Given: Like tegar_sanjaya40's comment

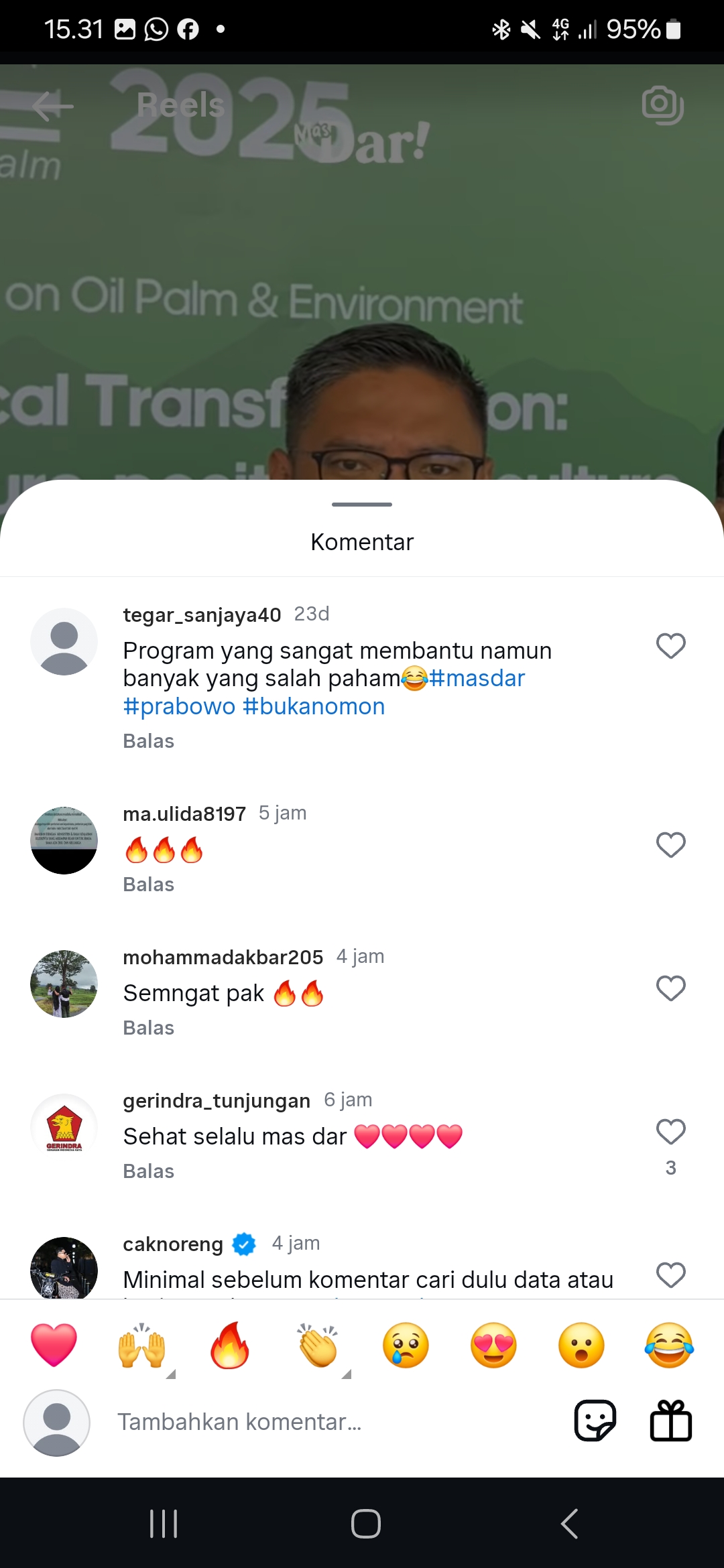Looking at the screenshot, I should point(670,646).
